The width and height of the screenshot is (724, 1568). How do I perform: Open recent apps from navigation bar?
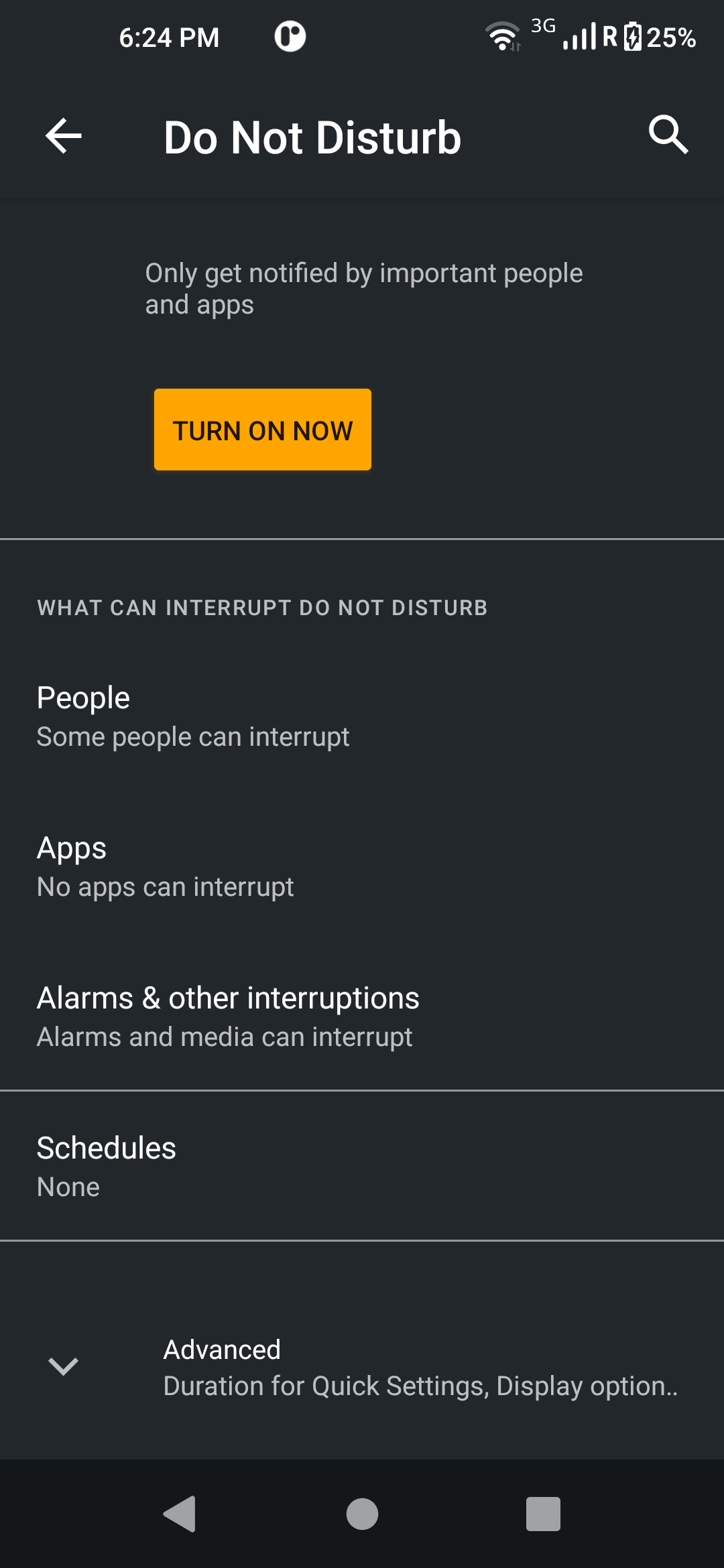pos(543,1514)
